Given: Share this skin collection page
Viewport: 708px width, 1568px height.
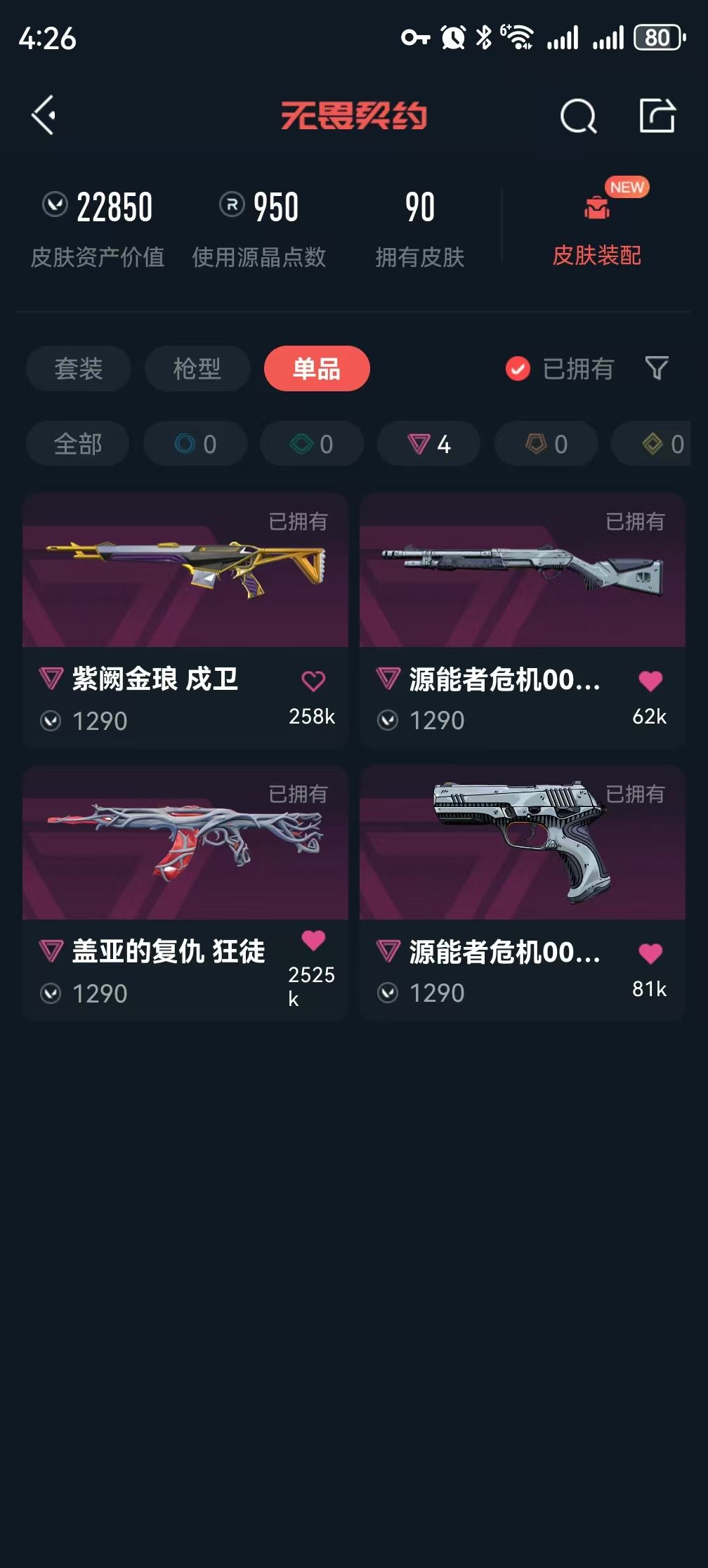Looking at the screenshot, I should pyautogui.click(x=657, y=116).
